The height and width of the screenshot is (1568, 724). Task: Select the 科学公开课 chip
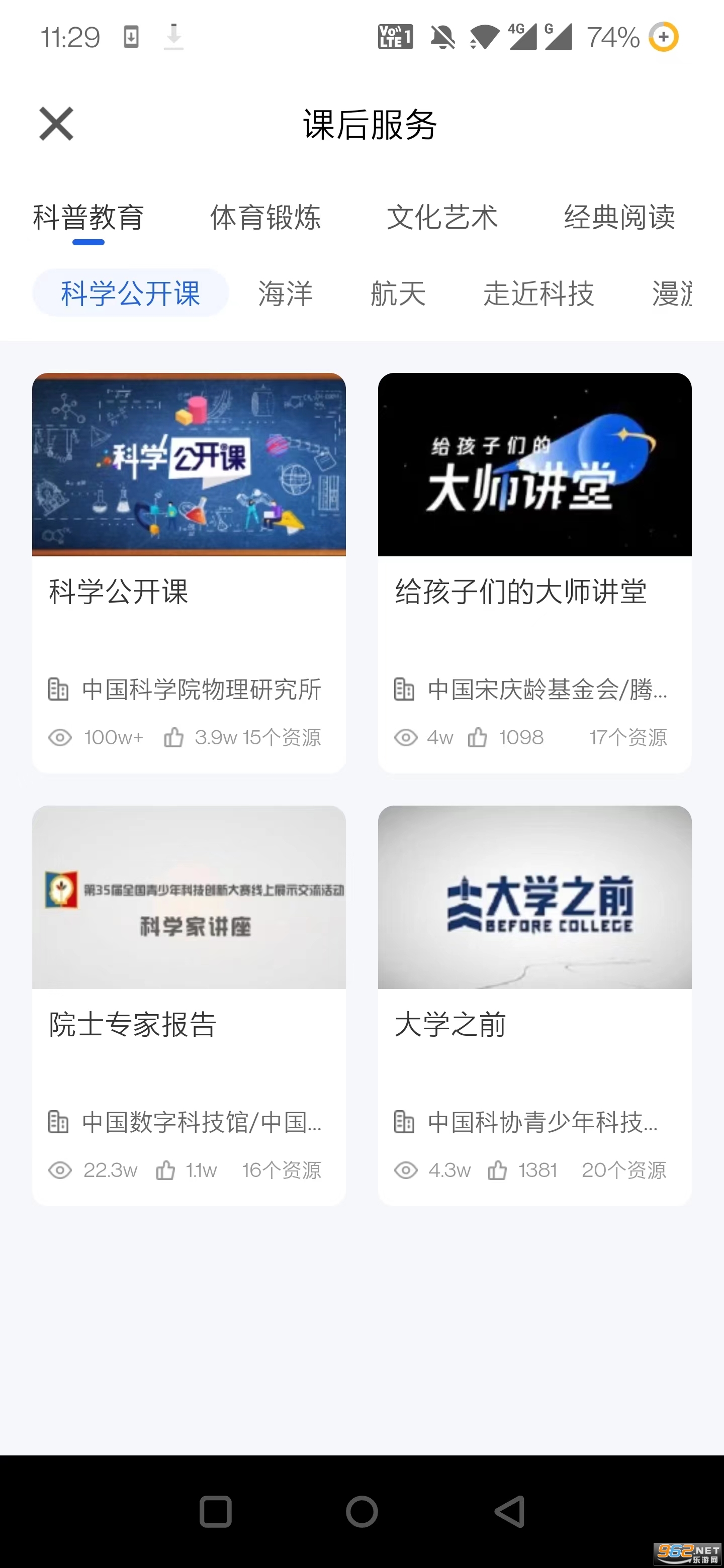click(130, 293)
